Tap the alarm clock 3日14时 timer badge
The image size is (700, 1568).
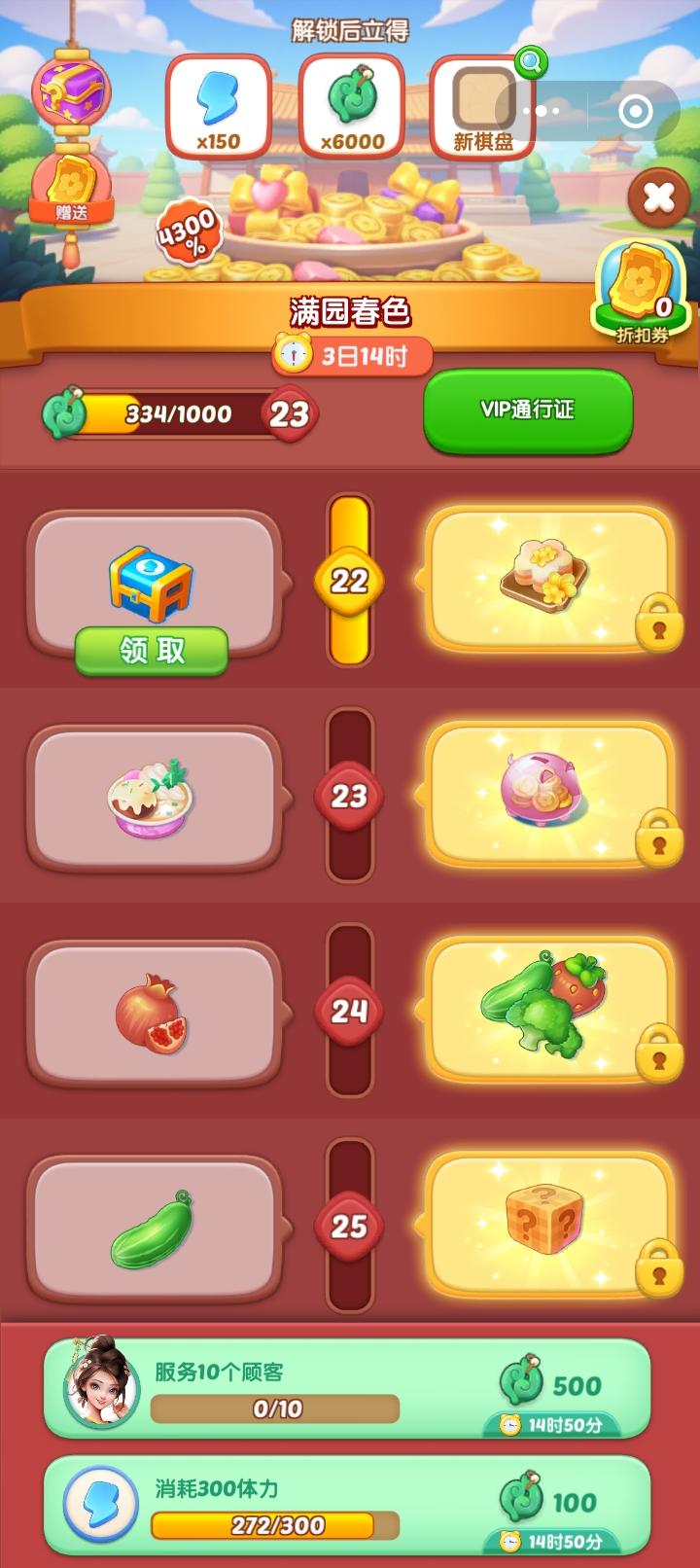coord(352,355)
